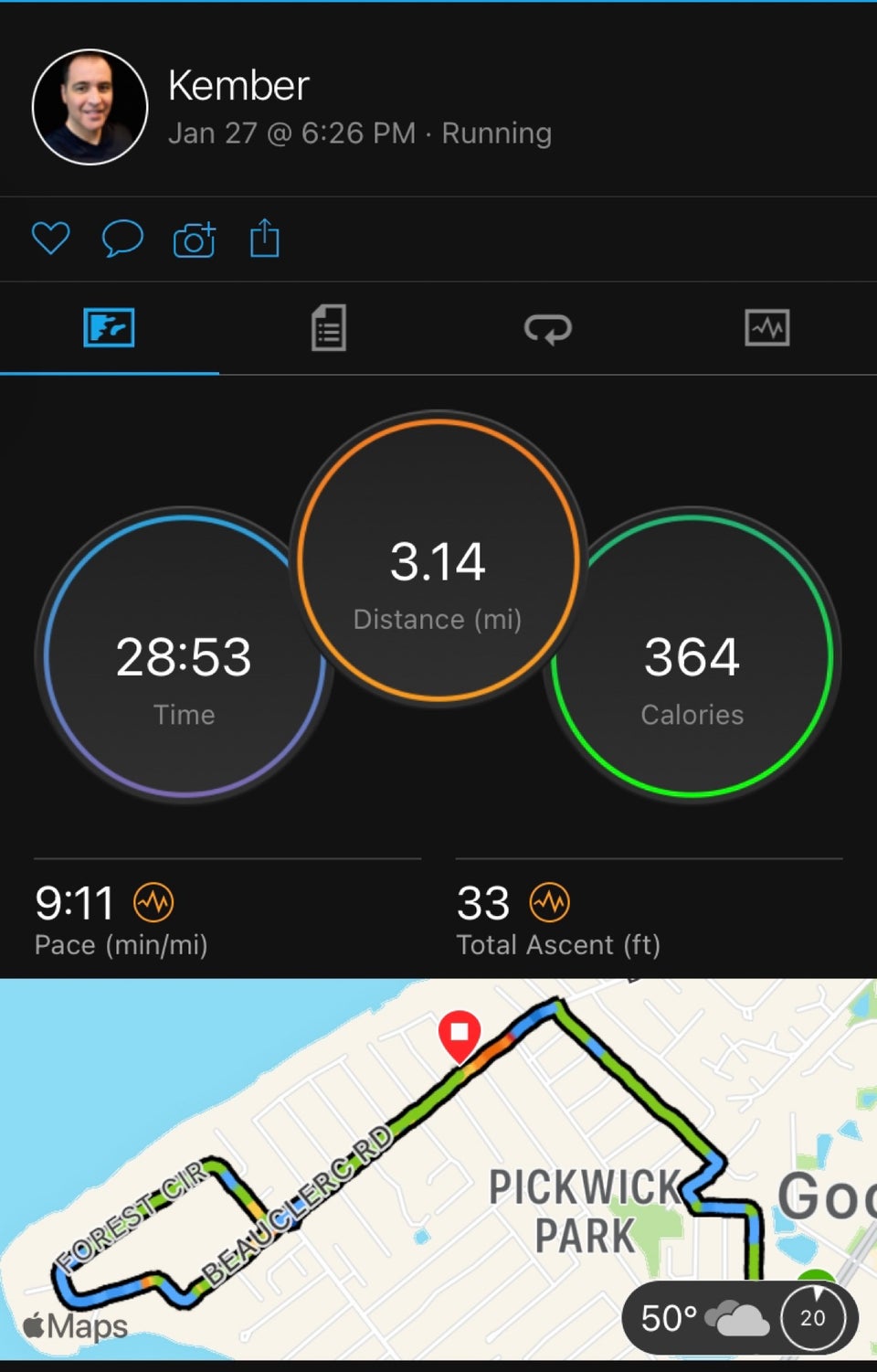
Task: Switch to the laps tab
Action: pyautogui.click(x=547, y=328)
